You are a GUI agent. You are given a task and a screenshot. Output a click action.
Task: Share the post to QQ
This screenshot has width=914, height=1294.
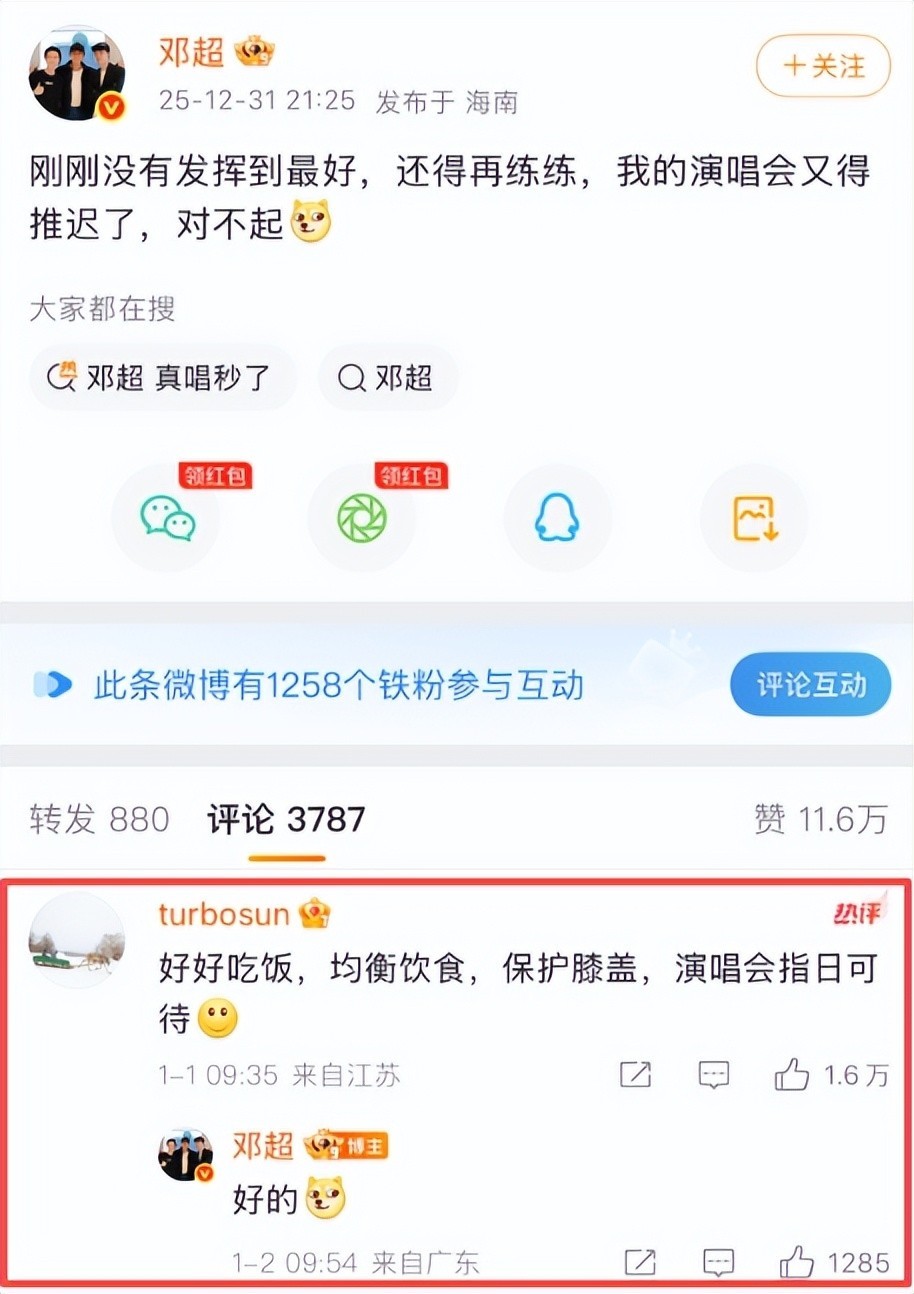(557, 518)
